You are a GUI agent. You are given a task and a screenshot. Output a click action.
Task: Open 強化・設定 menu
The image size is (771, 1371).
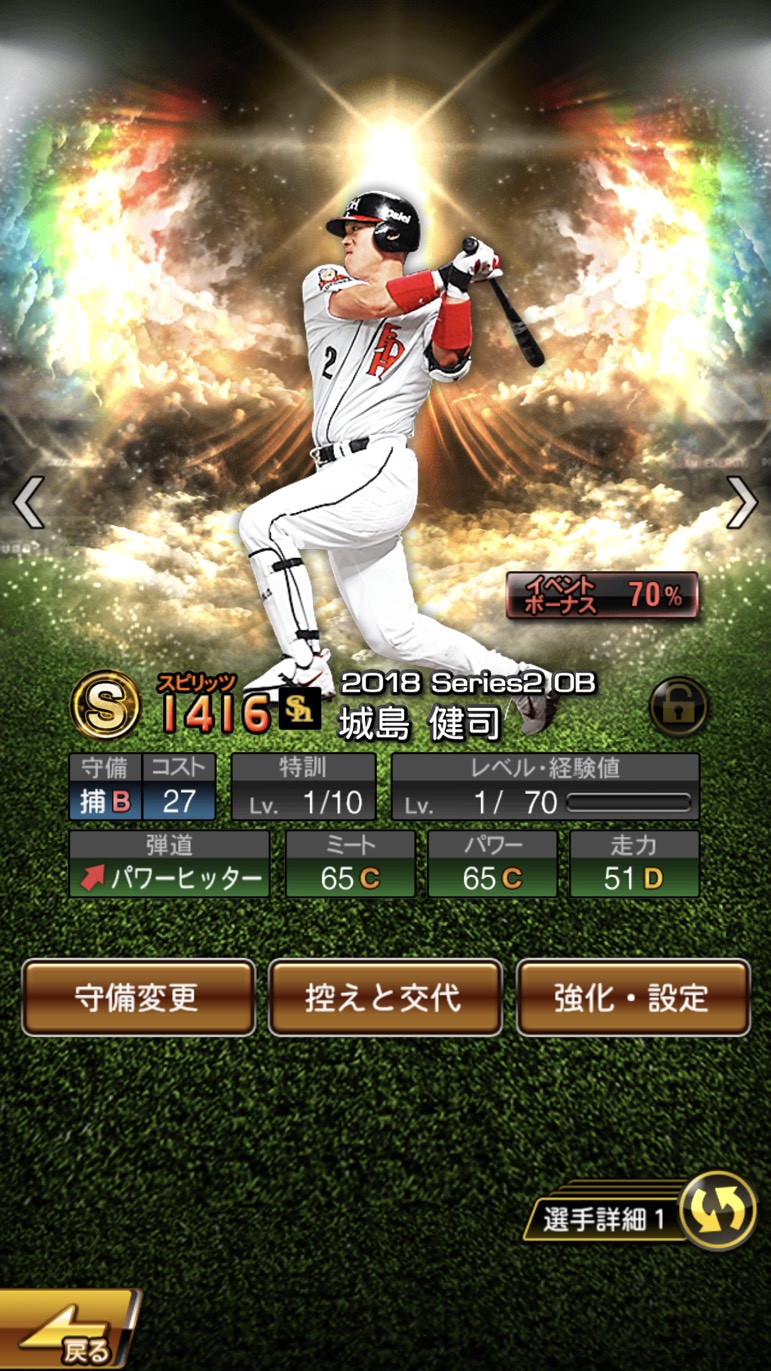(633, 997)
